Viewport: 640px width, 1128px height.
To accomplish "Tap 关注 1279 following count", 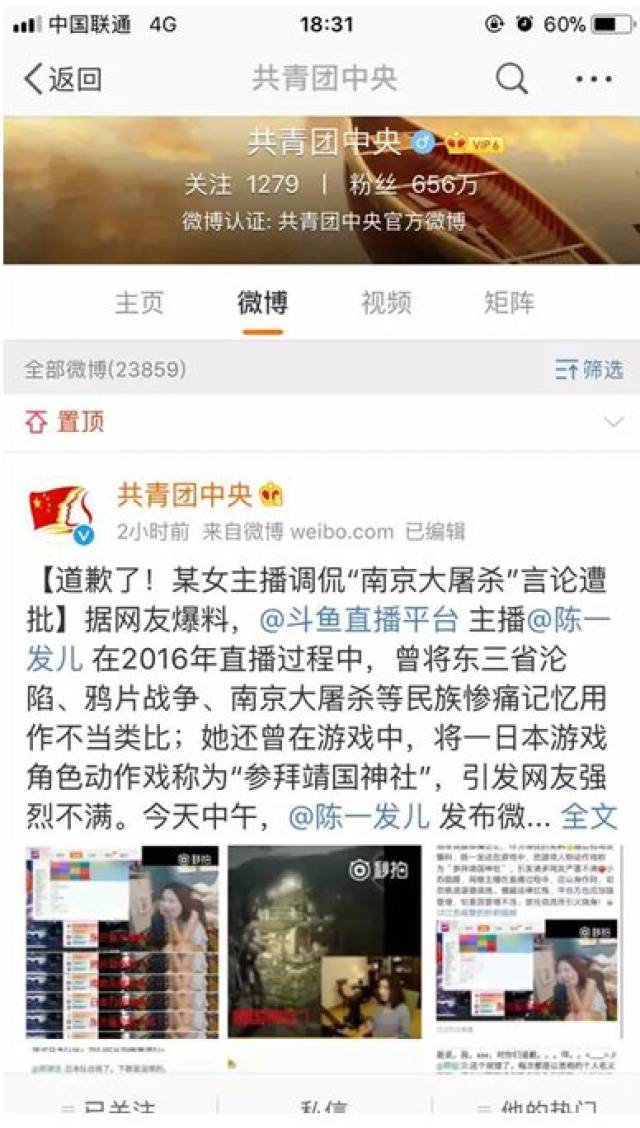I will 242,185.
